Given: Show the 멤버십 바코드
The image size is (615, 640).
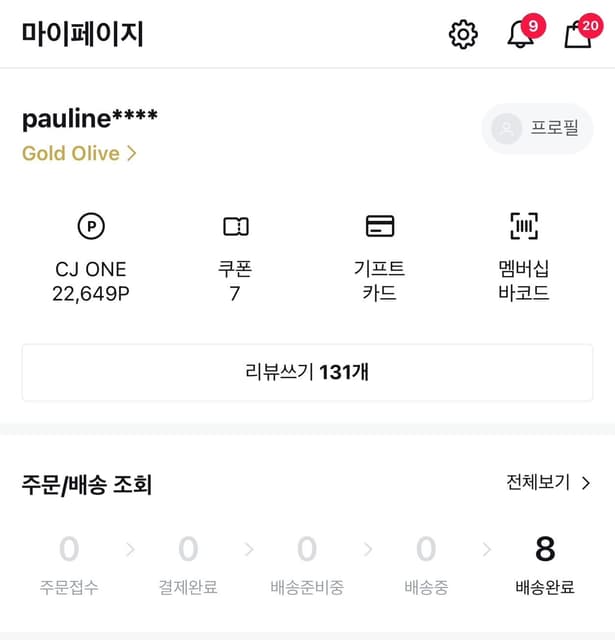Looking at the screenshot, I should point(523,257).
